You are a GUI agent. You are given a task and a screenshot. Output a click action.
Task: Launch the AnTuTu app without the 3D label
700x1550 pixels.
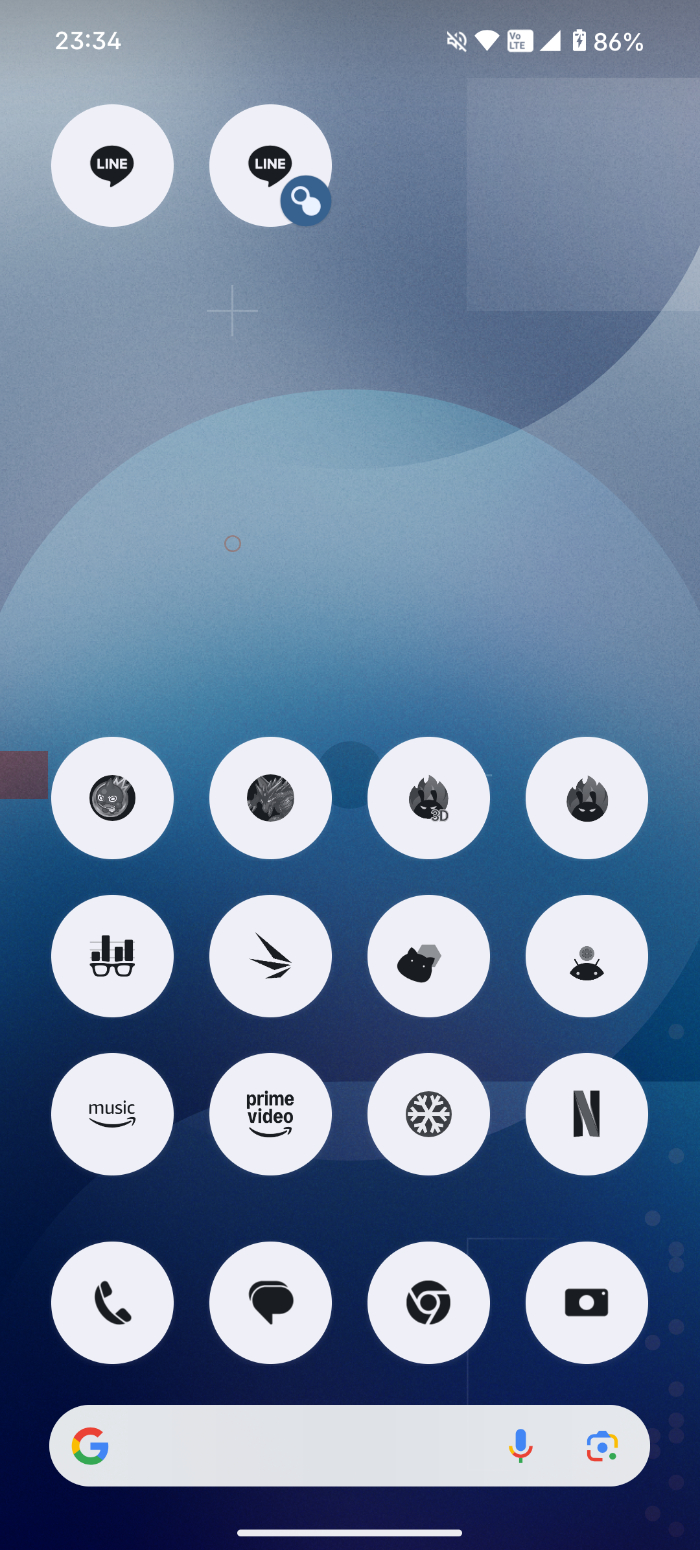pos(586,798)
